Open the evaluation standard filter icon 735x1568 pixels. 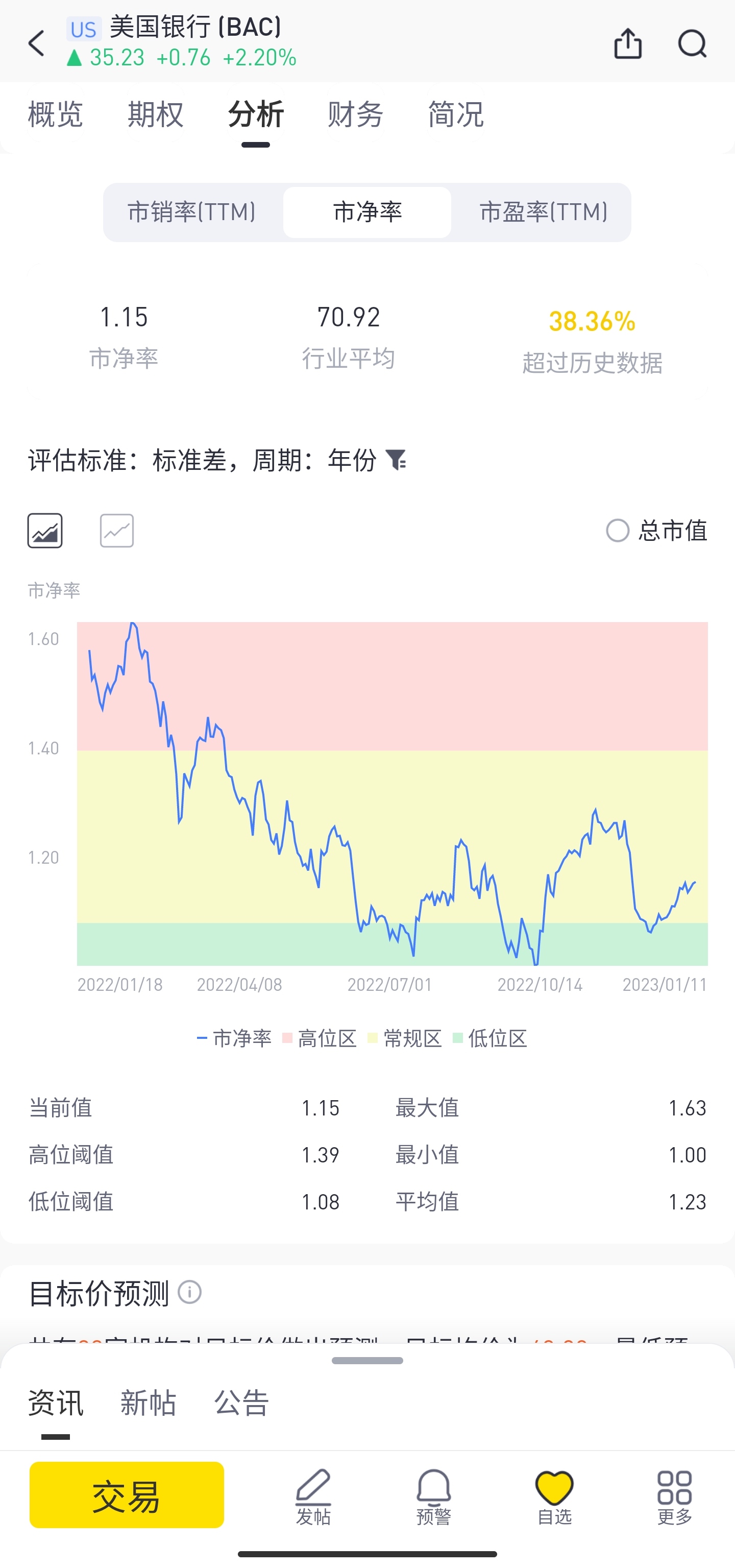(396, 460)
